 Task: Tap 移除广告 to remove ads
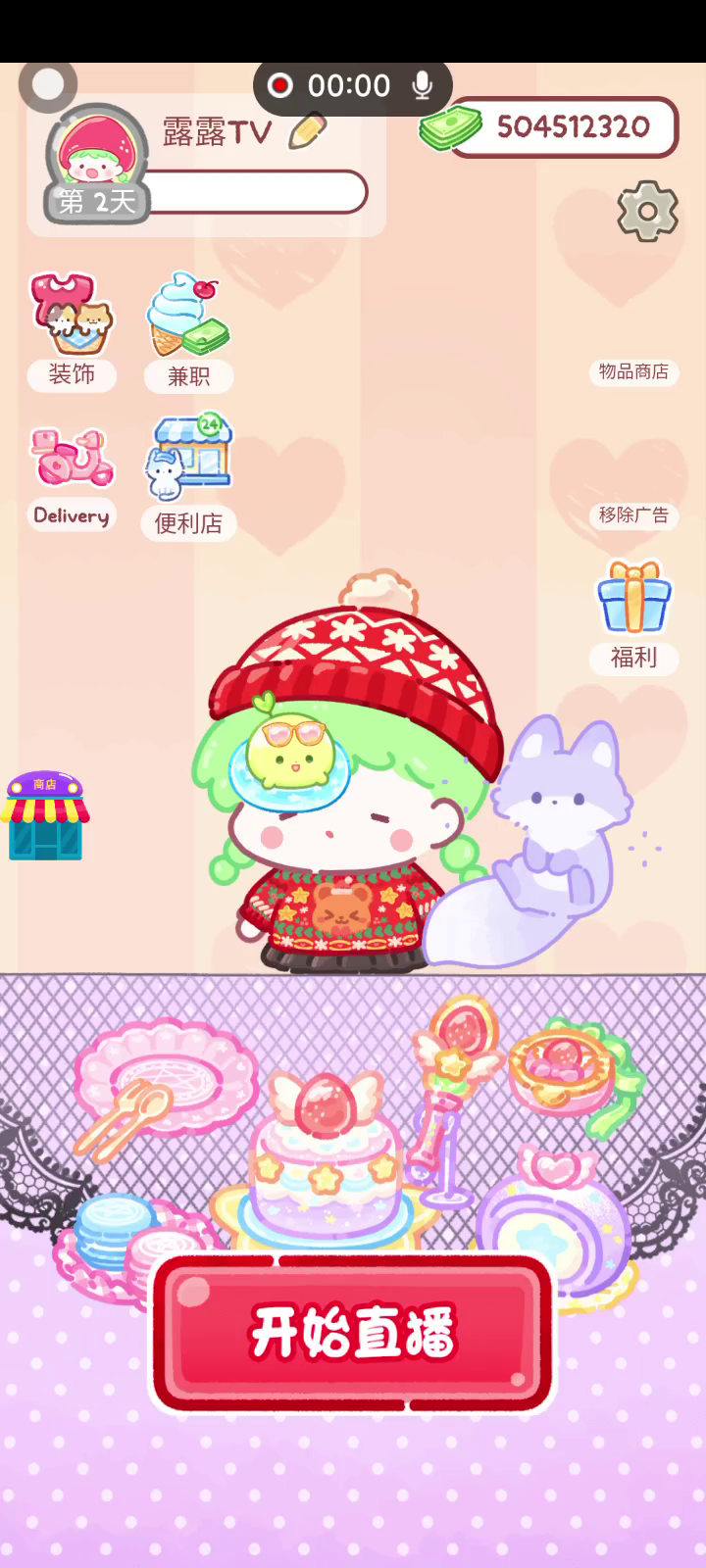633,515
